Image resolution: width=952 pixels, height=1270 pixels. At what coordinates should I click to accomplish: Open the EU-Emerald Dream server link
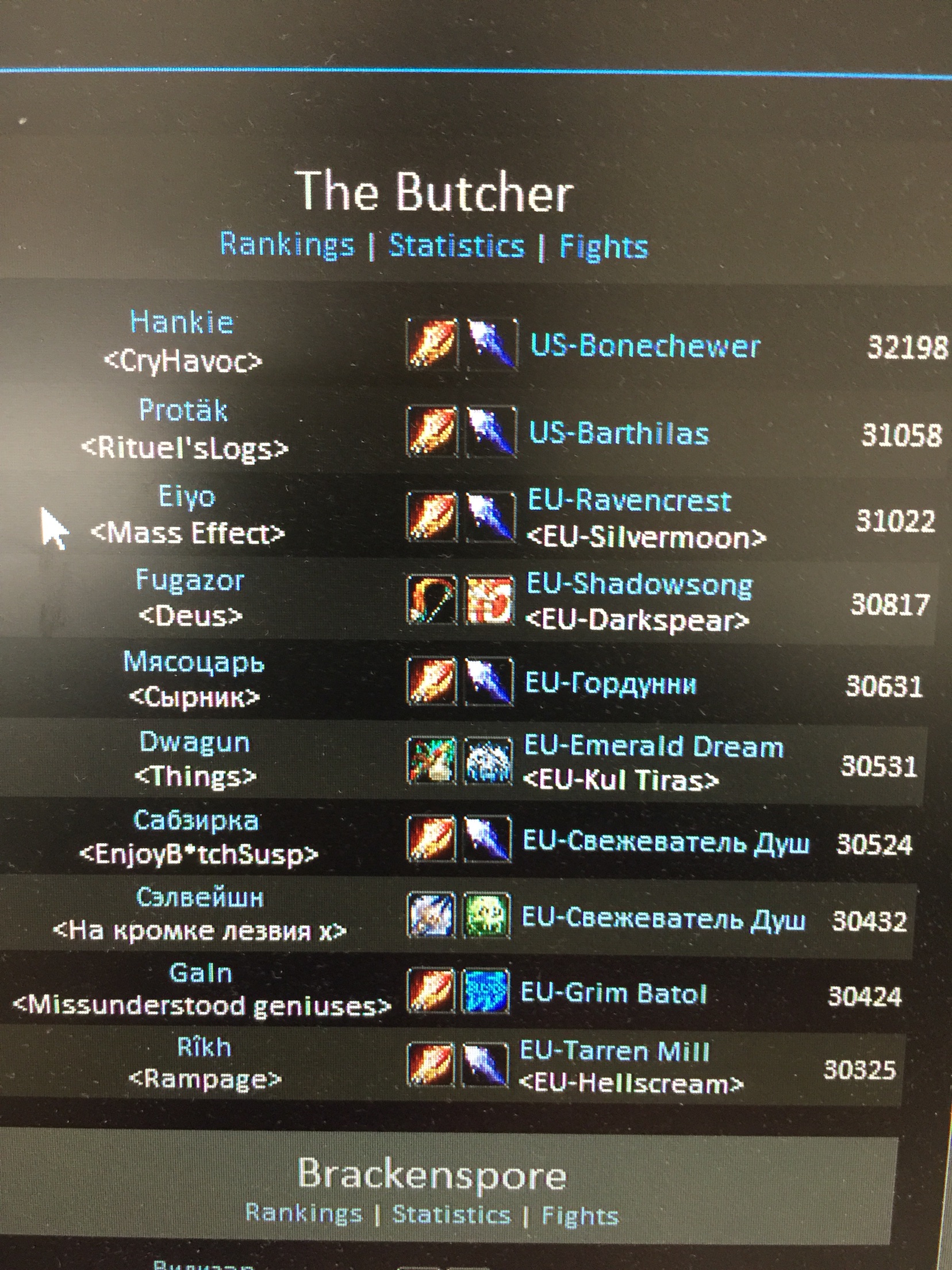coord(654,747)
